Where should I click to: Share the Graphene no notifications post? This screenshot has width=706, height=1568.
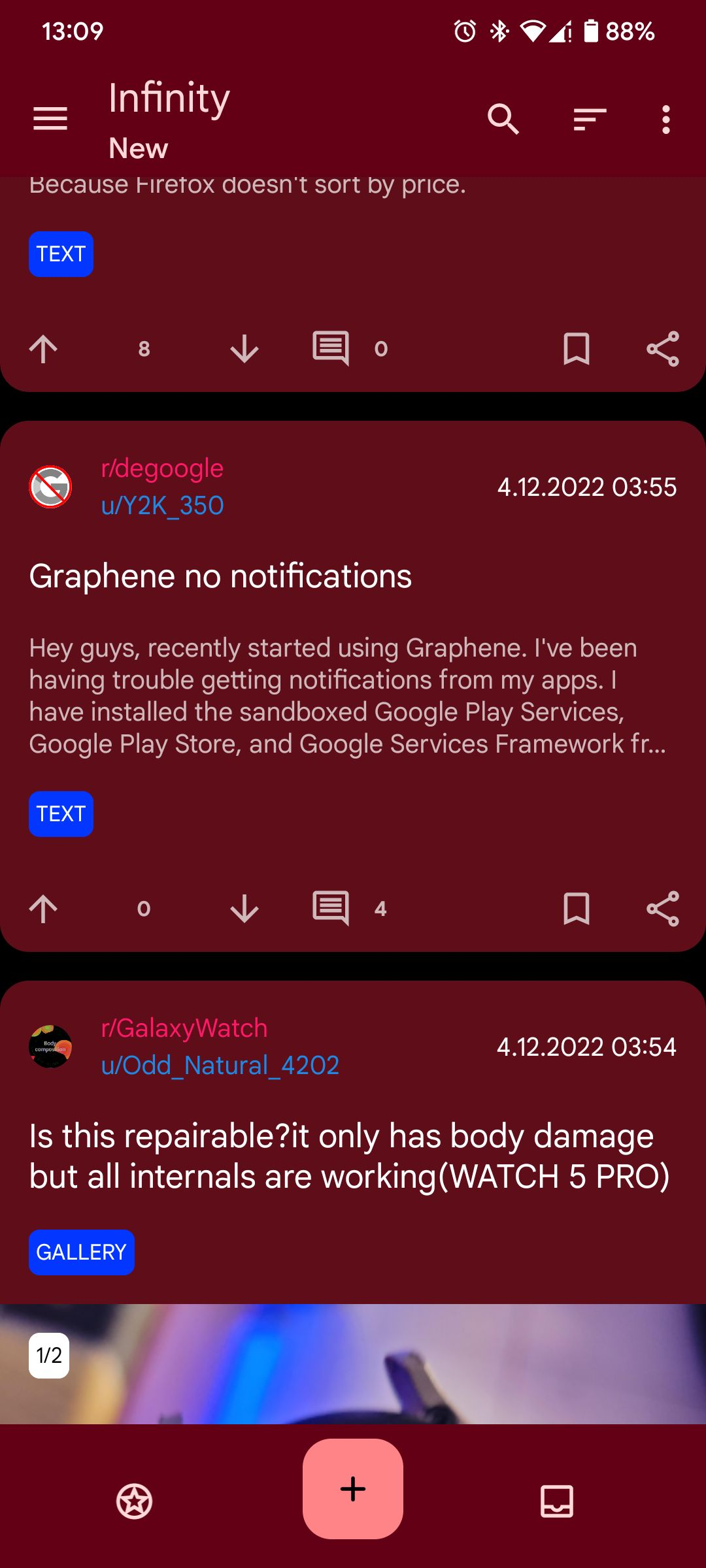663,908
